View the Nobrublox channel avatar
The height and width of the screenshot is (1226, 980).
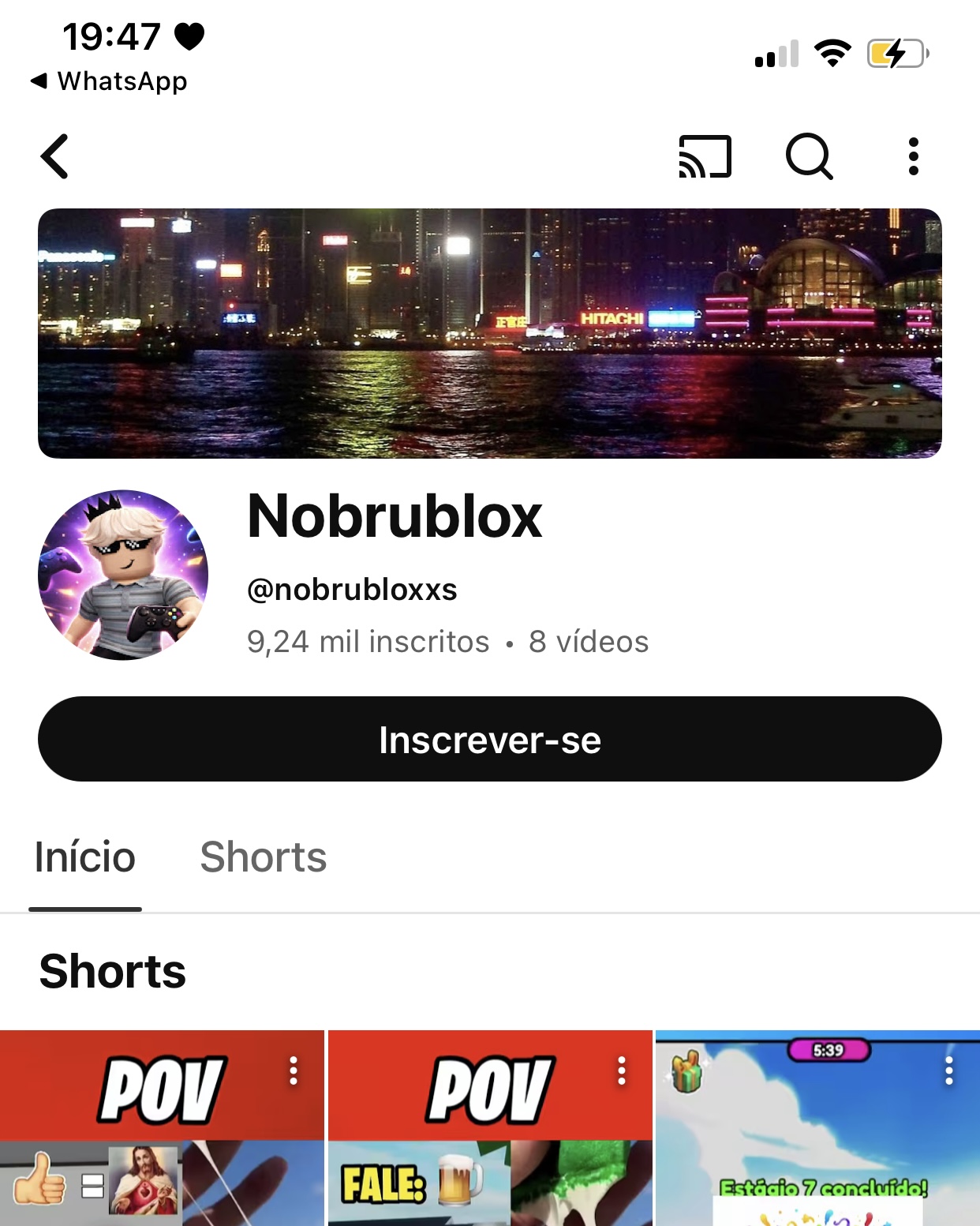pyautogui.click(x=123, y=575)
